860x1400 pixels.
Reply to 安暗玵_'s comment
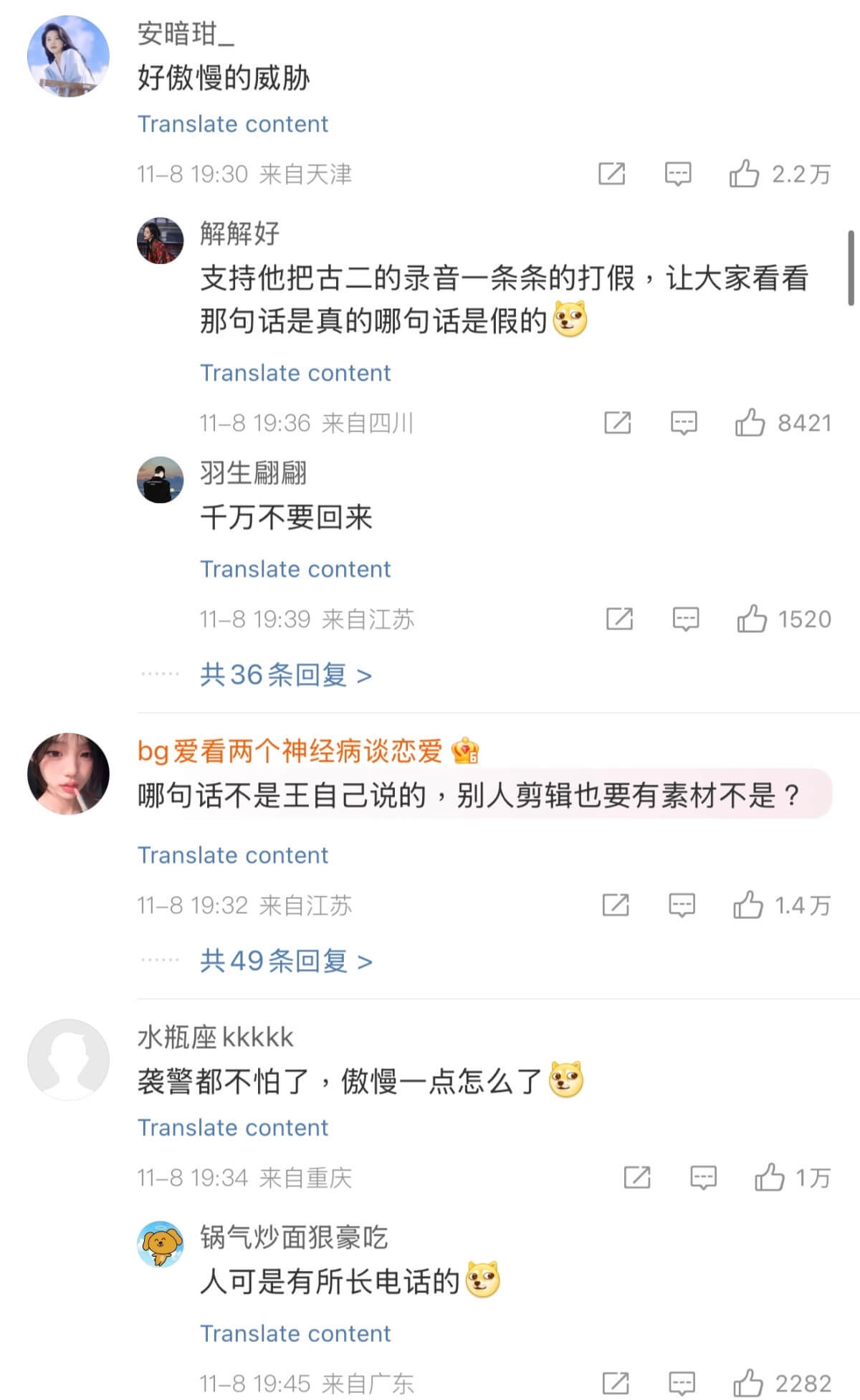(677, 173)
